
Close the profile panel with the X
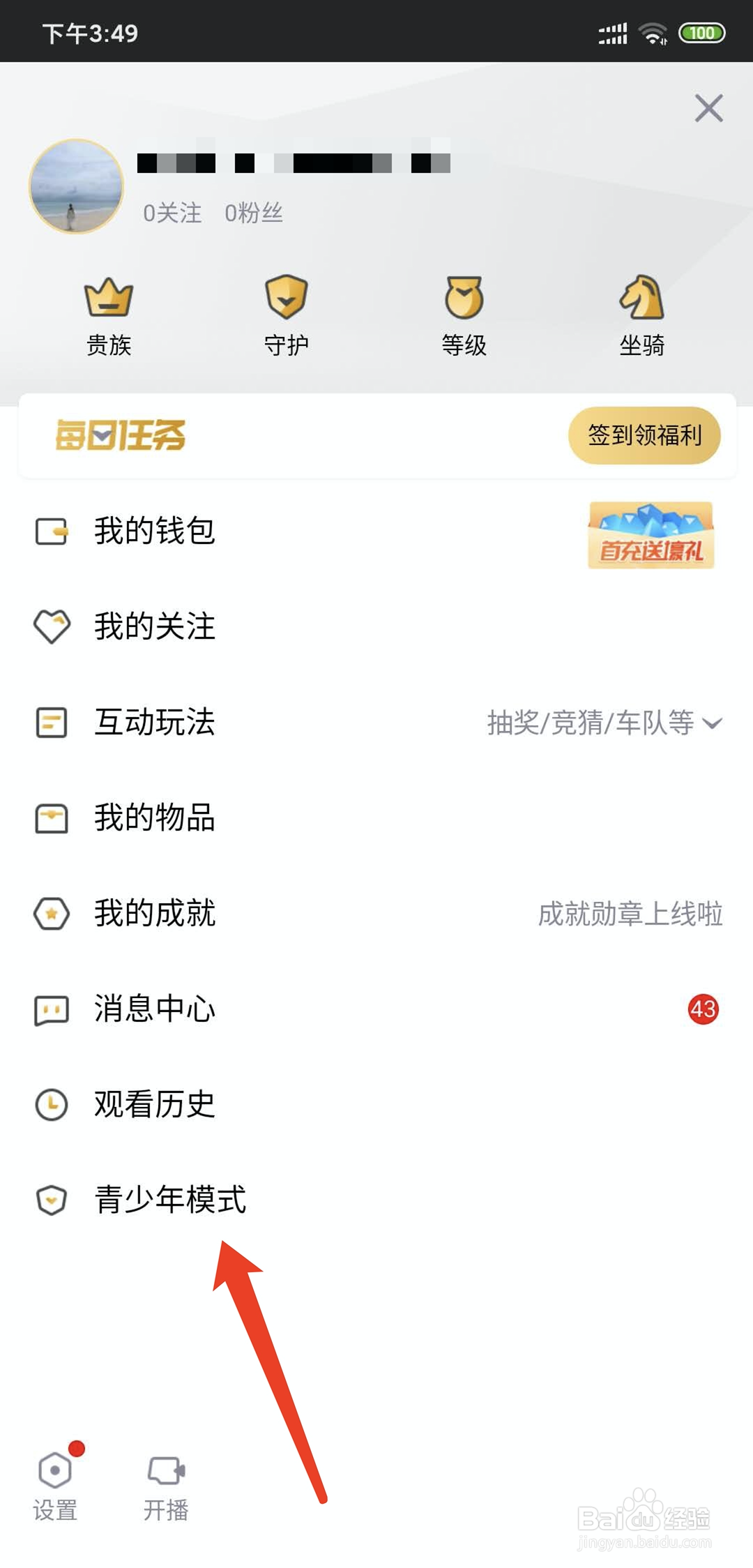pos(708,108)
